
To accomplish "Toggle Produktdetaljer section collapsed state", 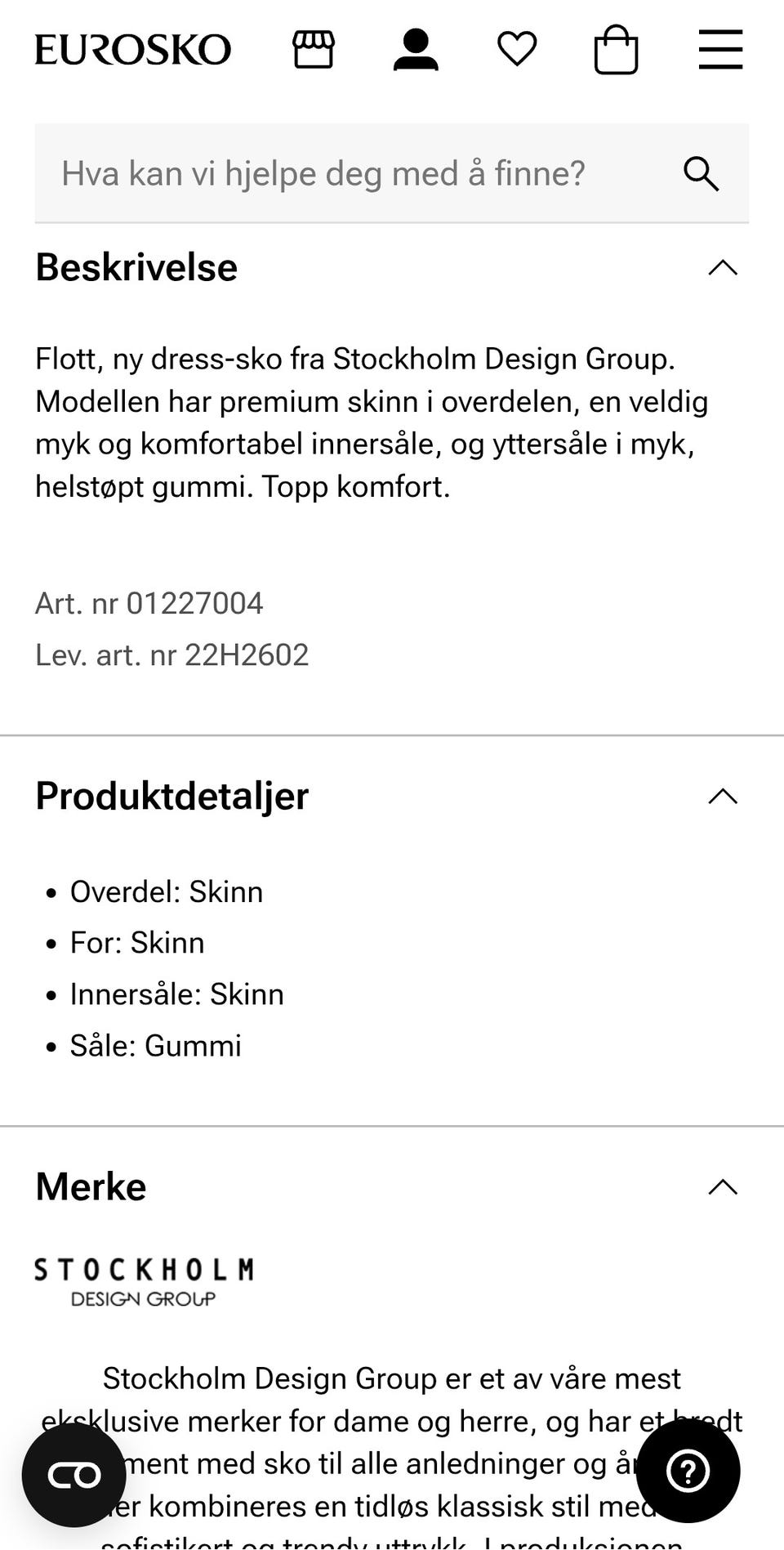I will pyautogui.click(x=722, y=797).
